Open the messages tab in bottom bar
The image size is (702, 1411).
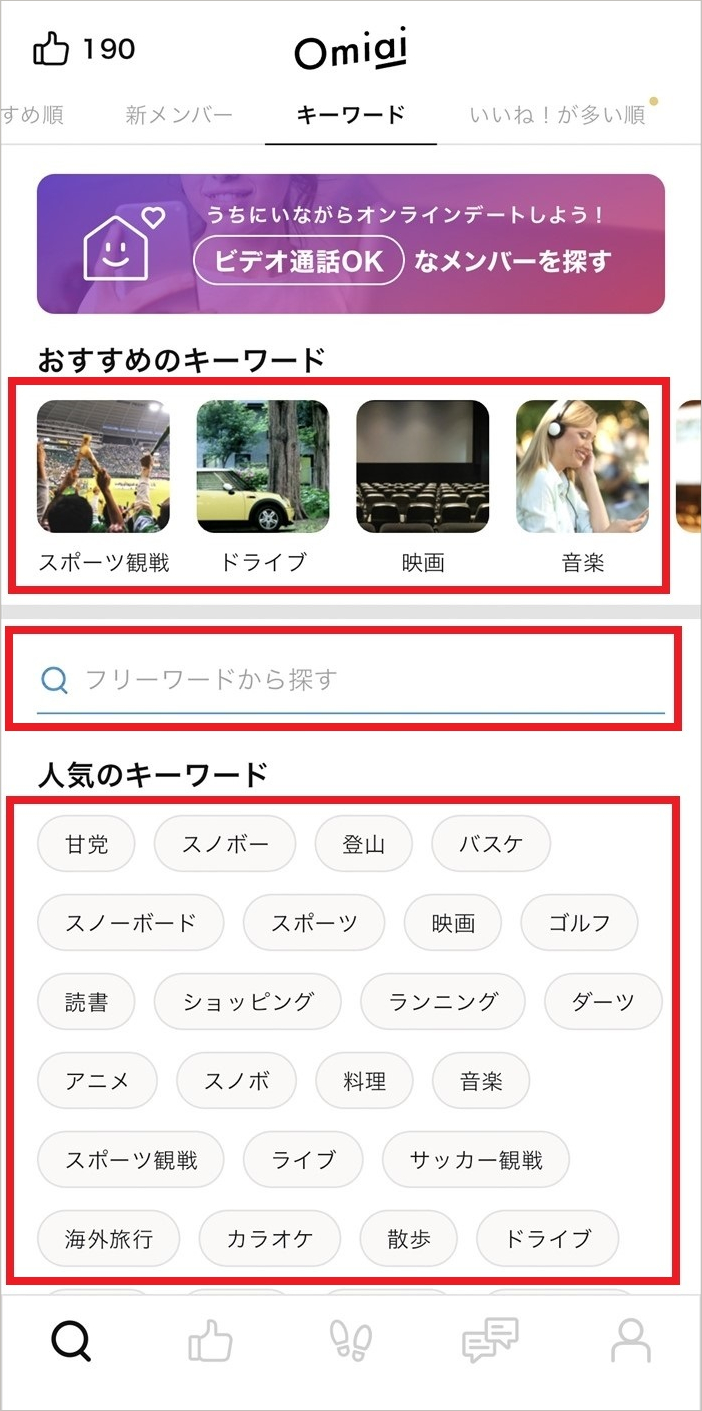(490, 1340)
